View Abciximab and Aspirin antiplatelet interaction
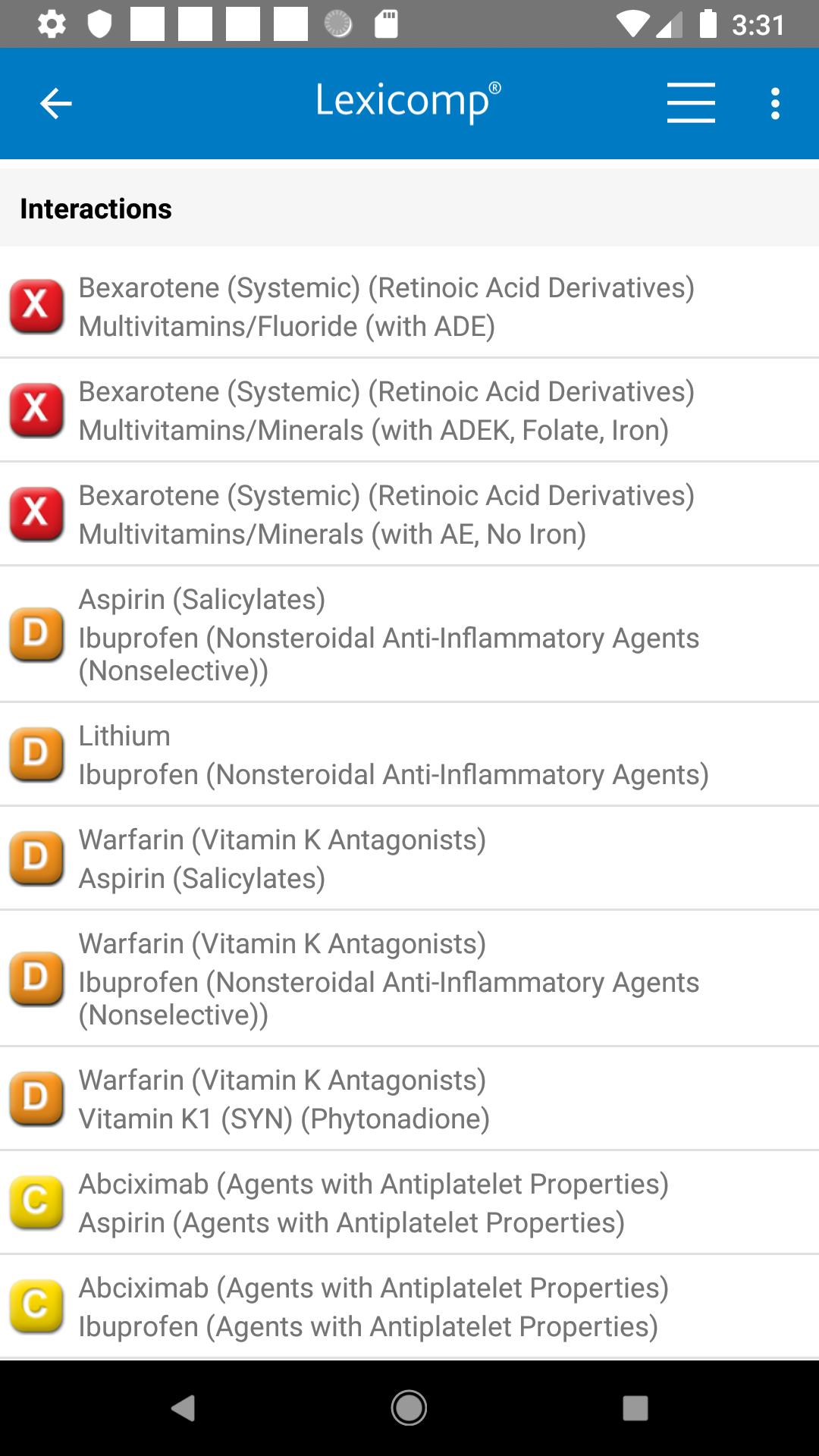 click(x=409, y=1203)
